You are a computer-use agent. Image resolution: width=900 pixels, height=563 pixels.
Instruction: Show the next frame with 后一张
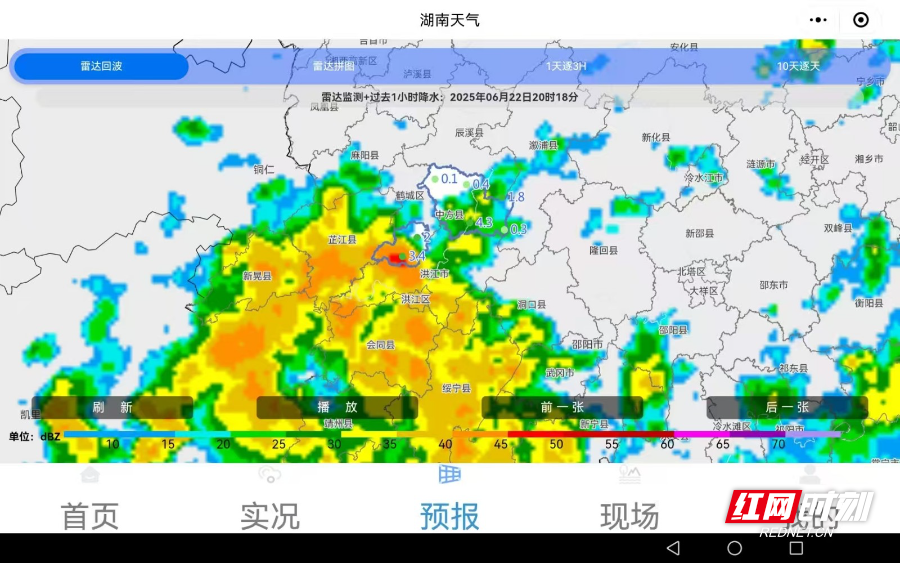787,407
